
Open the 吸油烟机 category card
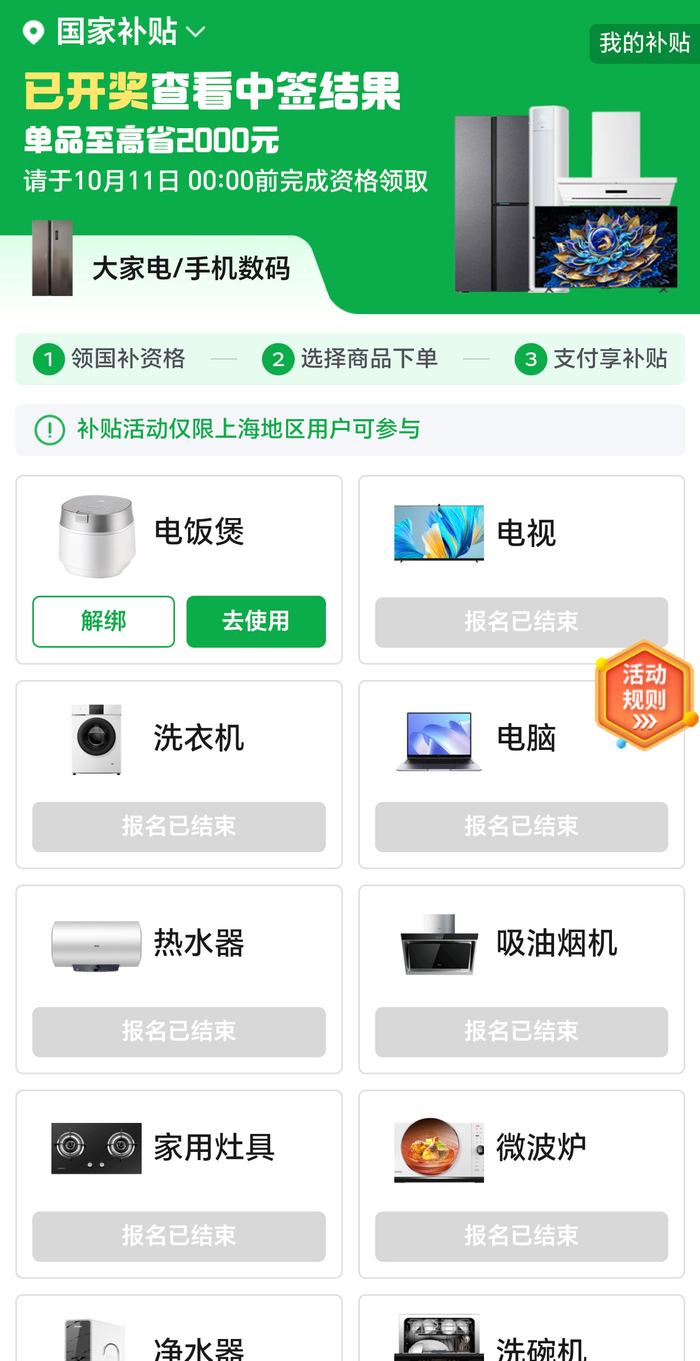[521, 945]
